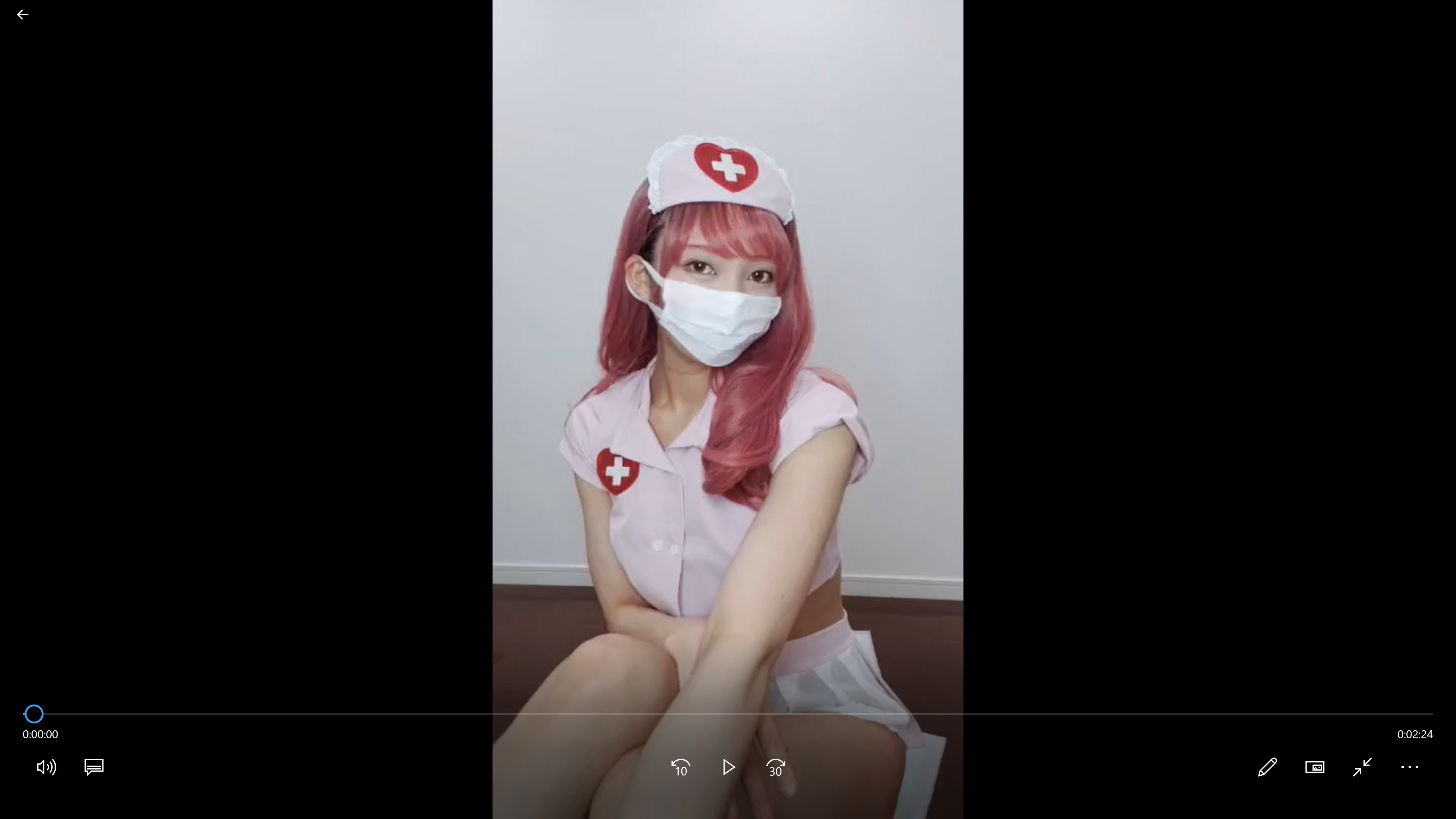Screen dimensions: 1456x819
Task: Open the more options menu
Action: click(1410, 767)
